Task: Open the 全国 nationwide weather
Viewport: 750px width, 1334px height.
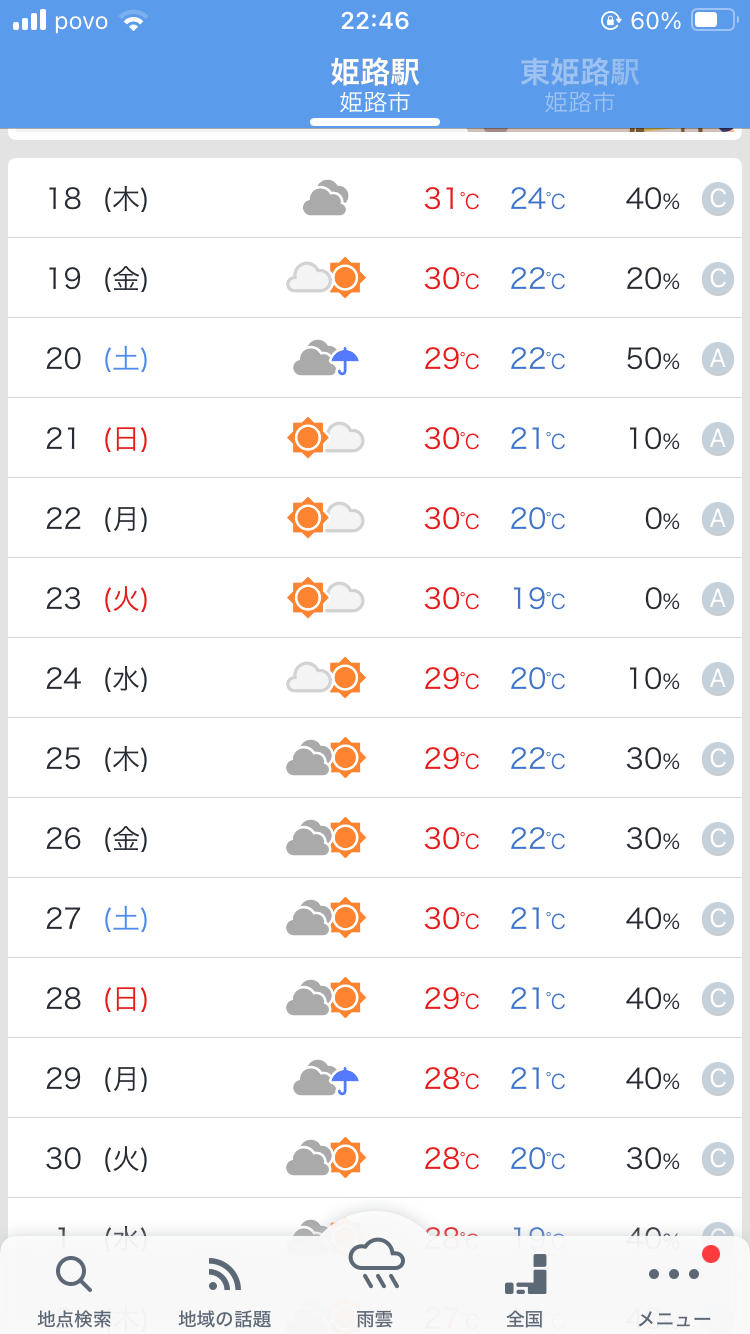Action: pyautogui.click(x=525, y=1290)
